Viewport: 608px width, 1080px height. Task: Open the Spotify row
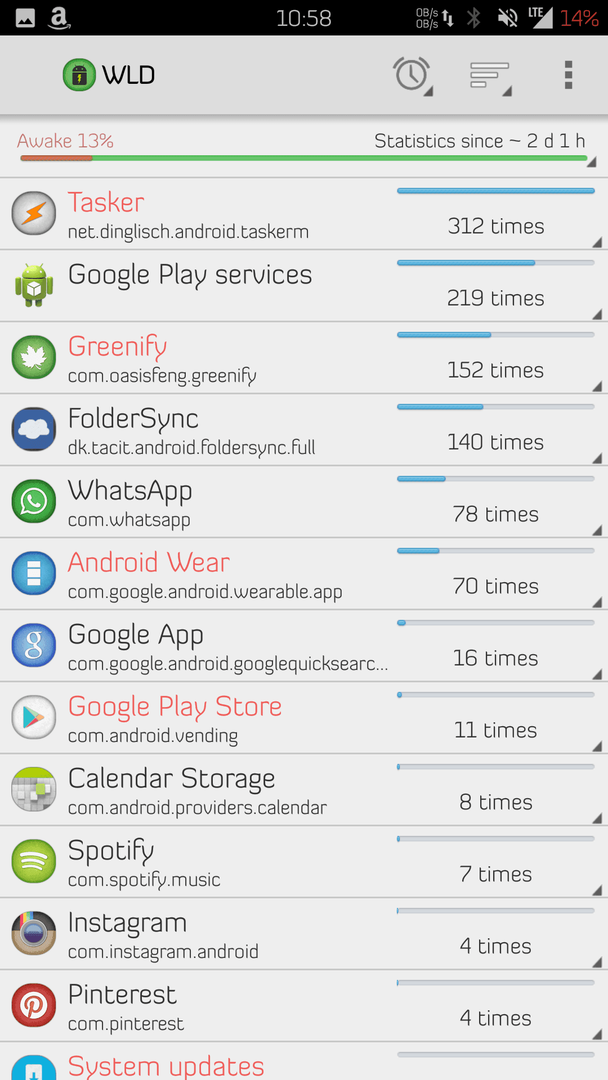point(304,861)
